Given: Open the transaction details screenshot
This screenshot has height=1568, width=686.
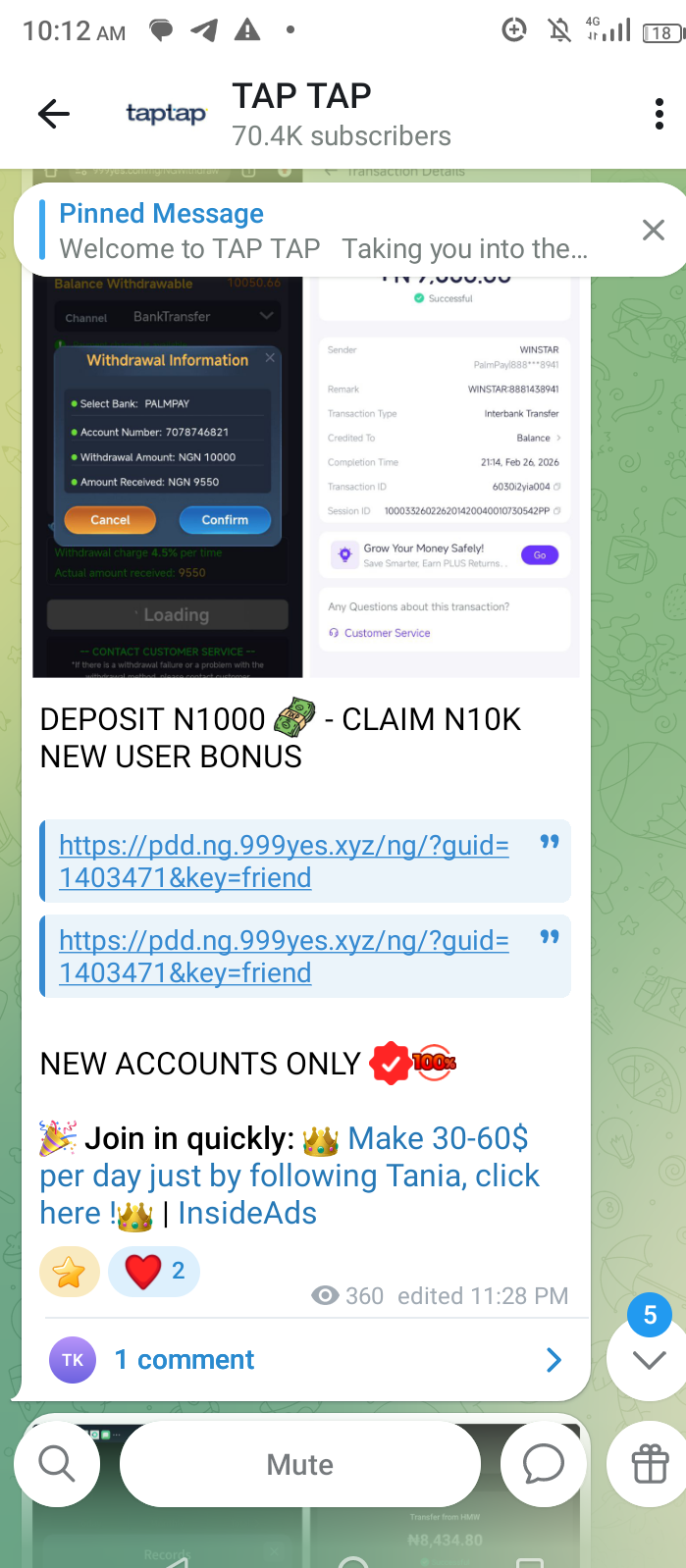Looking at the screenshot, I should coord(445,471).
